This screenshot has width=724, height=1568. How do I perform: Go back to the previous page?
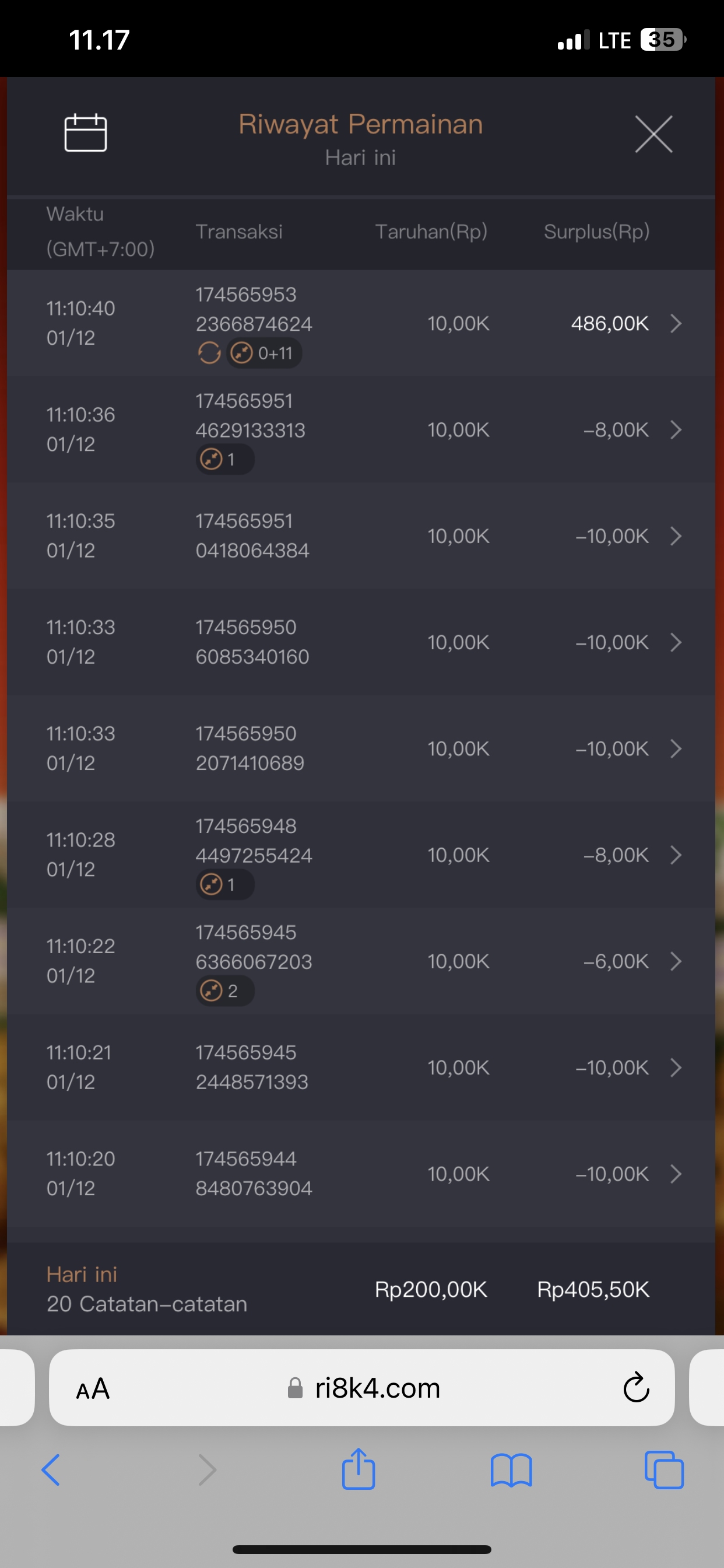click(x=51, y=1470)
